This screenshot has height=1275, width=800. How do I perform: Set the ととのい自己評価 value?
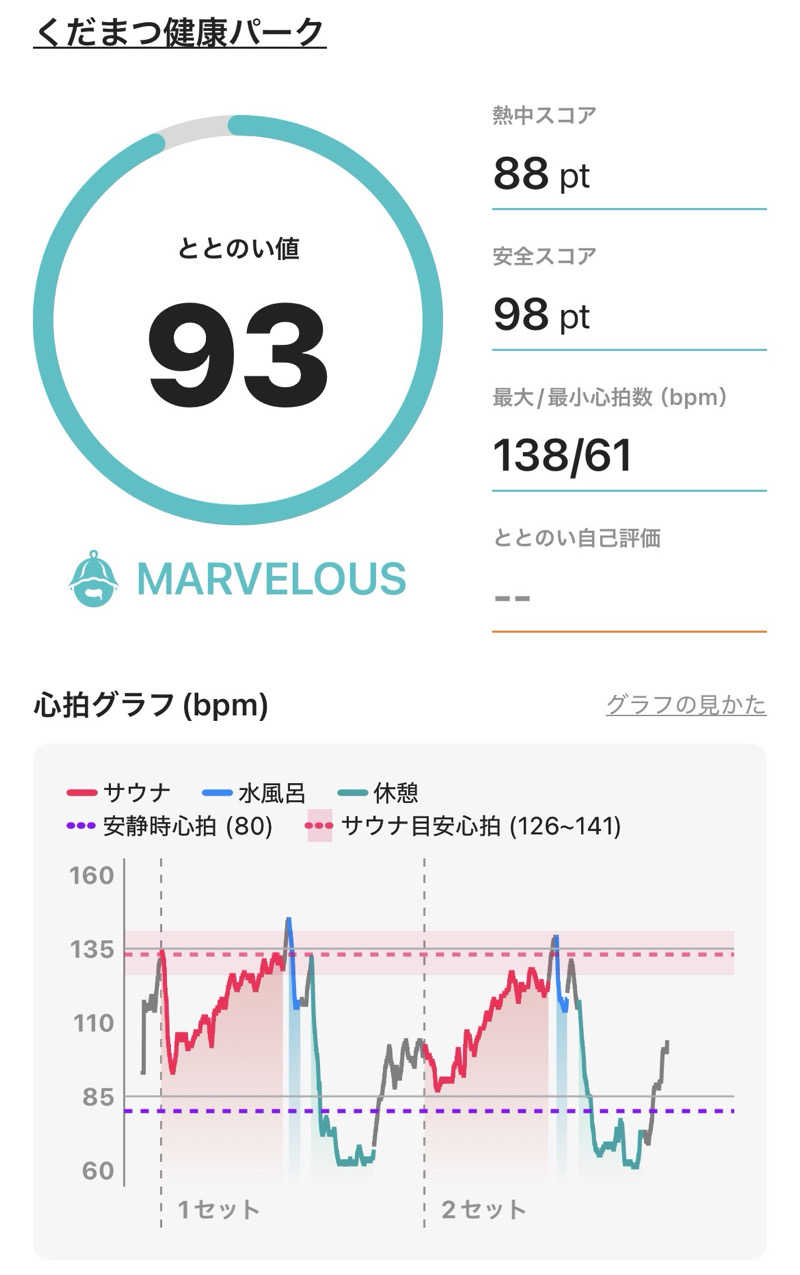click(x=628, y=597)
